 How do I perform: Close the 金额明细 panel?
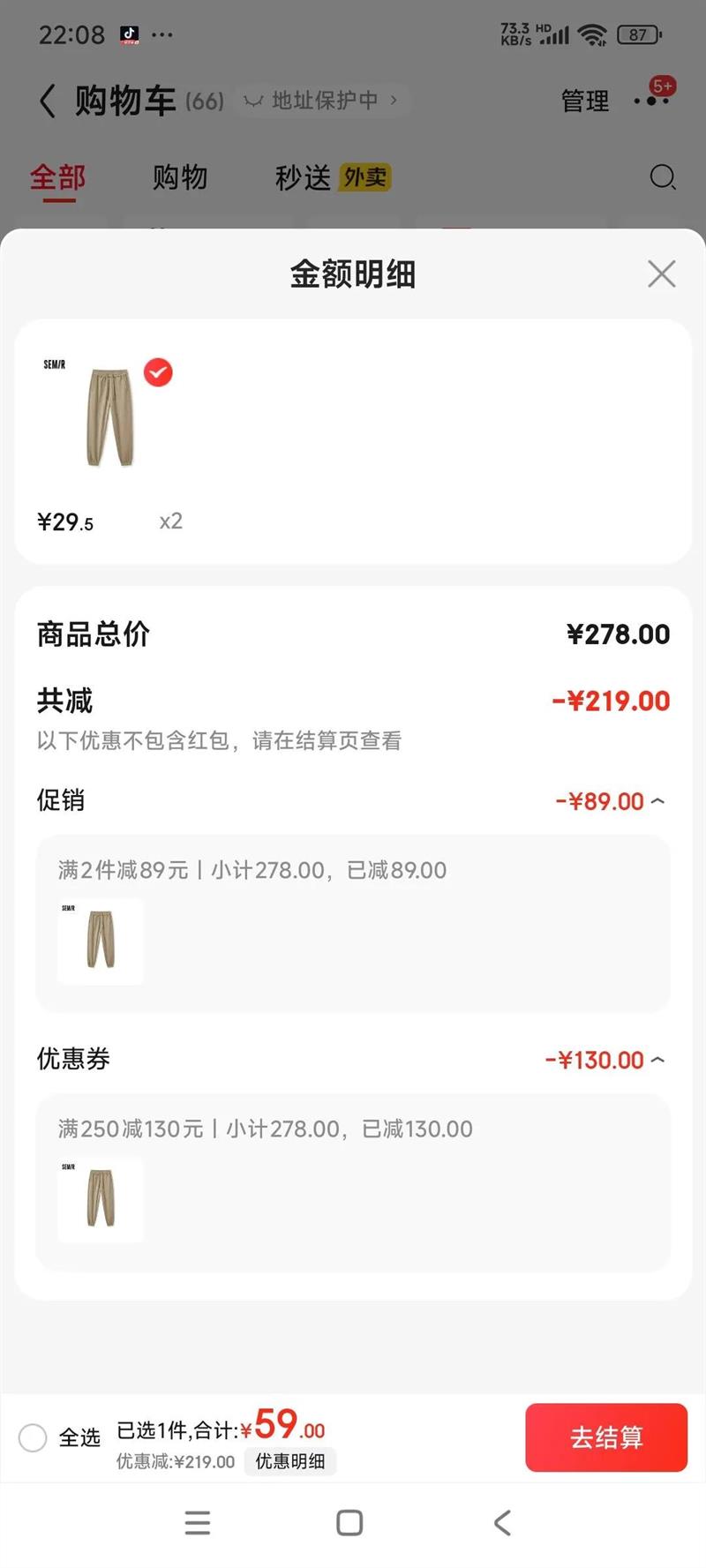661,274
